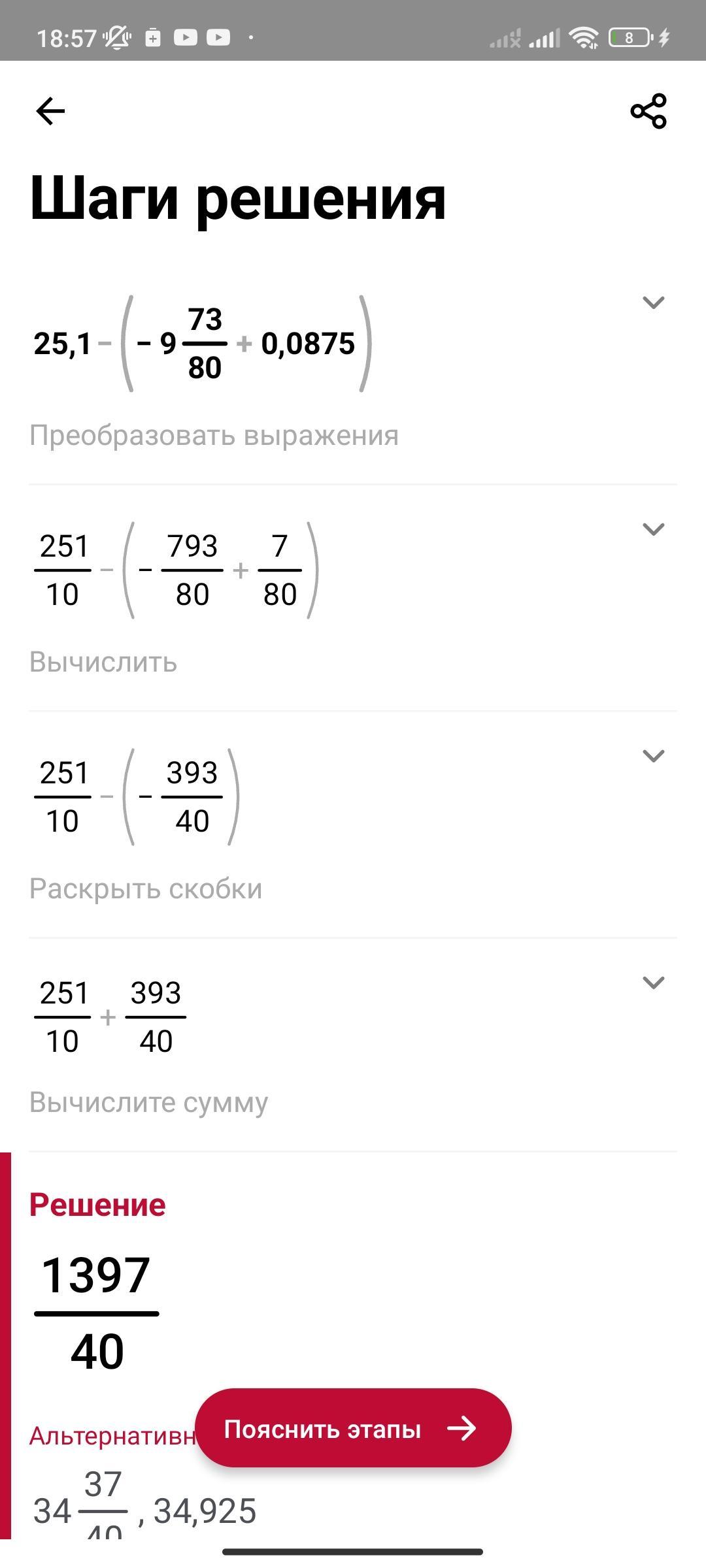Tap the 'Пояснить этапы' button
Screen dimensions: 706x1568
(353, 1429)
